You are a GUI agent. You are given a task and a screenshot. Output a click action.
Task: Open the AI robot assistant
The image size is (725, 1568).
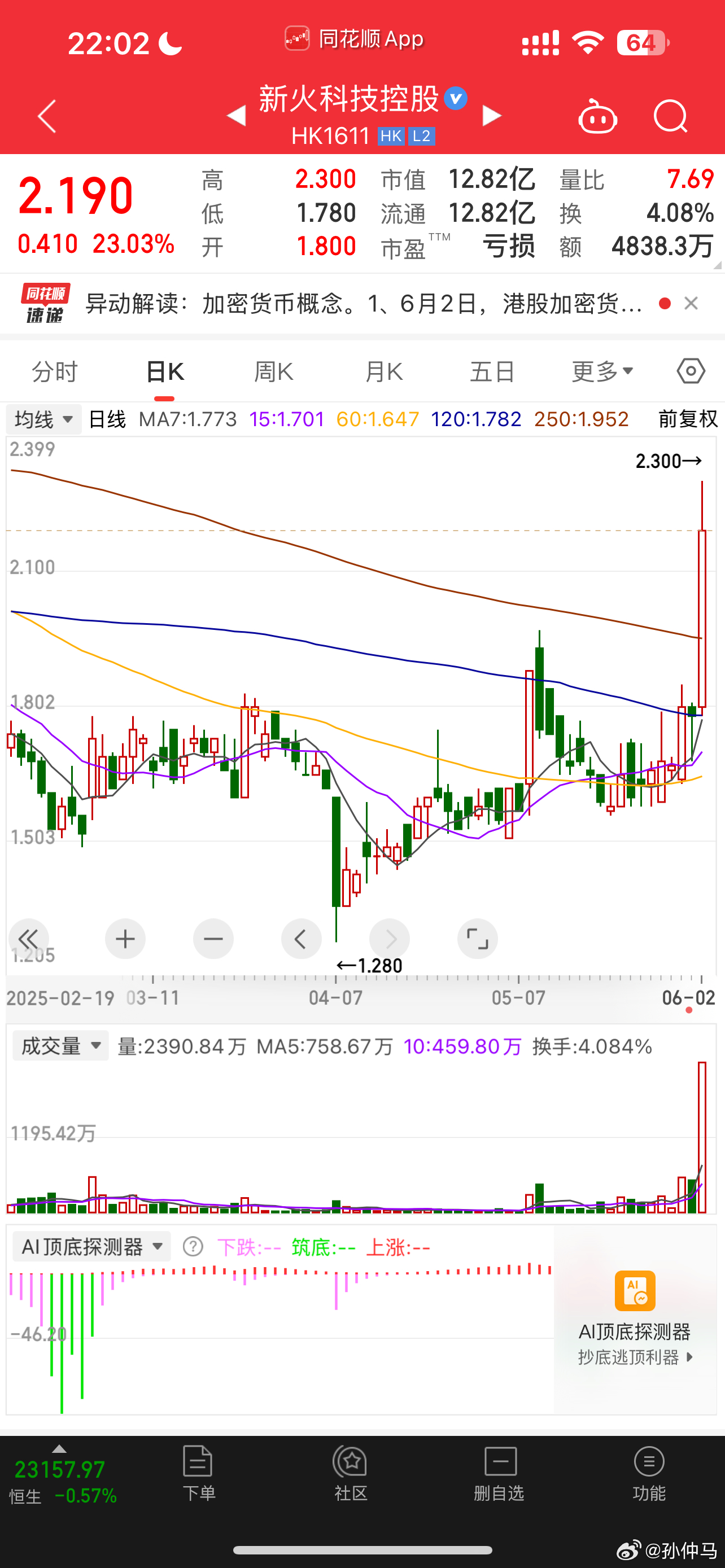[x=597, y=116]
